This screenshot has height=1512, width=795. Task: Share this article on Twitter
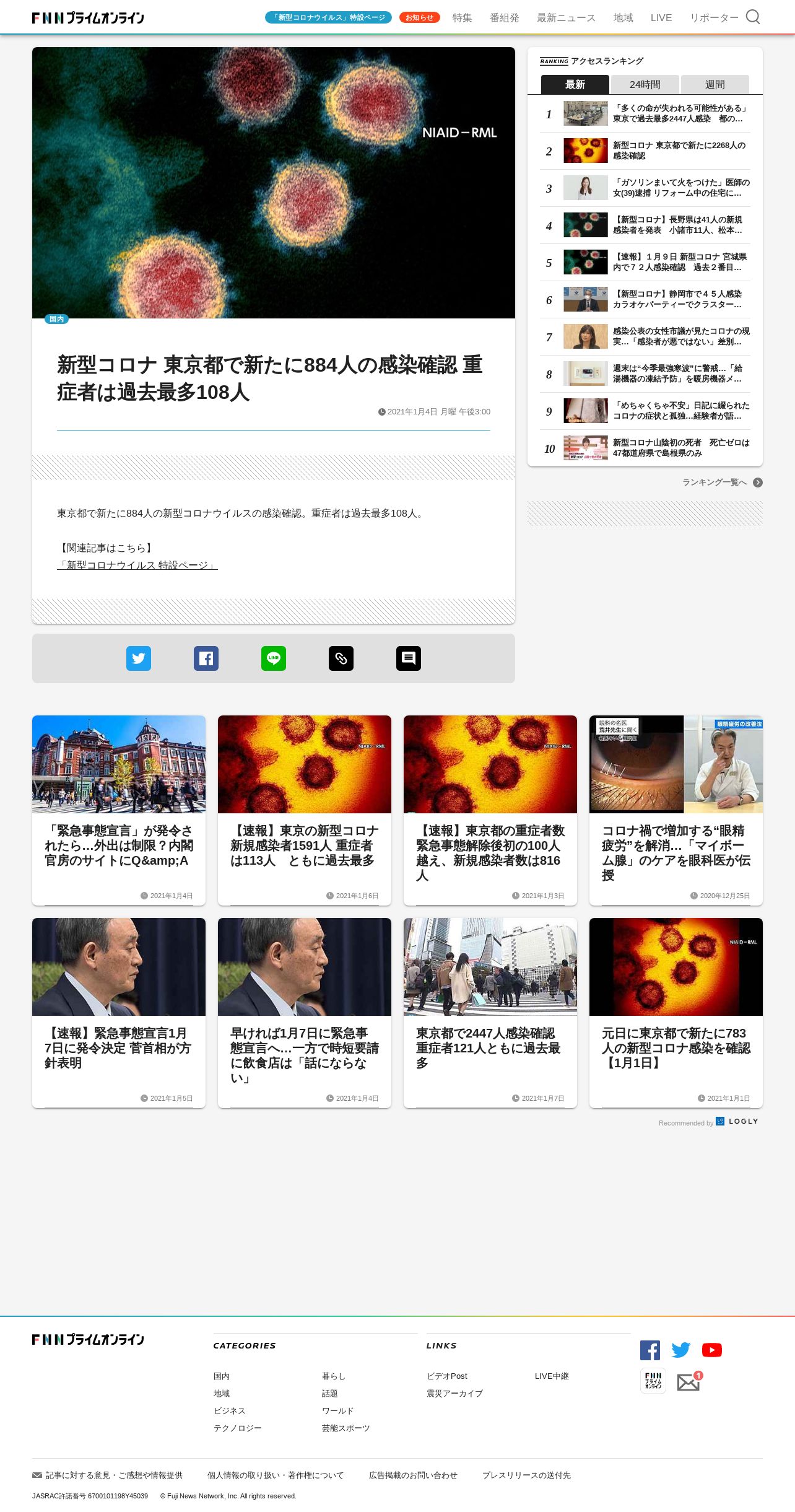pos(139,658)
